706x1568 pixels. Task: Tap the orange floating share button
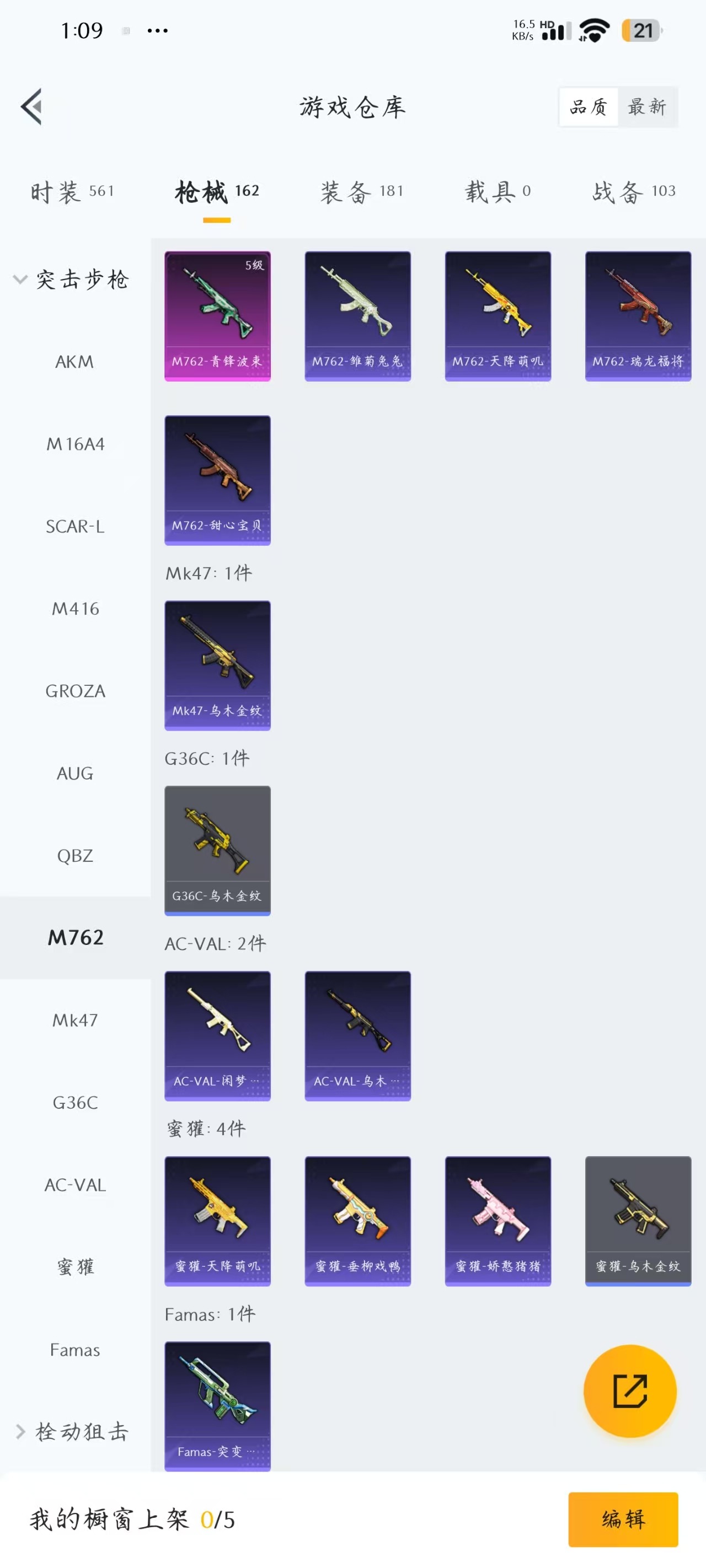tap(629, 1391)
